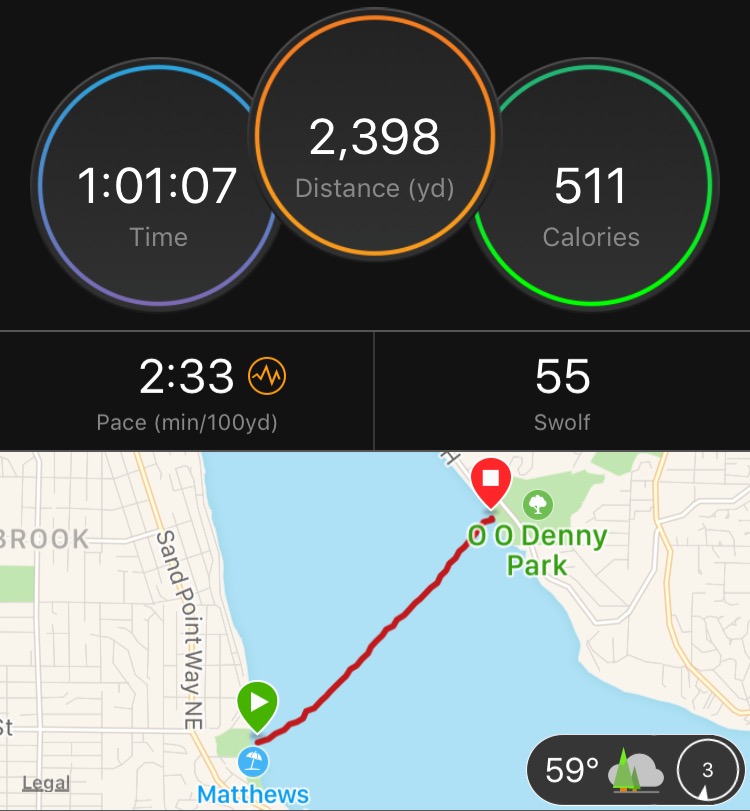Select the O O Denny Park place marker
The width and height of the screenshot is (750, 811).
(x=538, y=503)
